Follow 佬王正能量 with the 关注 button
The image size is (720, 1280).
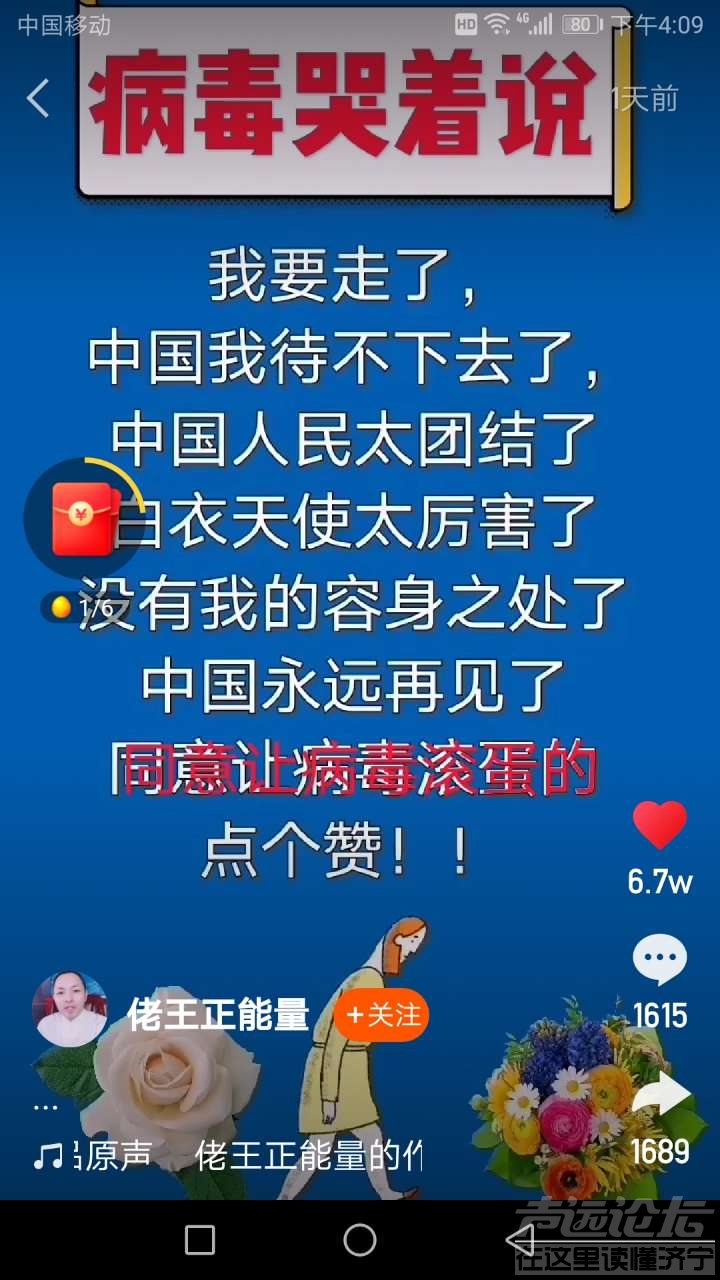pyautogui.click(x=381, y=1016)
